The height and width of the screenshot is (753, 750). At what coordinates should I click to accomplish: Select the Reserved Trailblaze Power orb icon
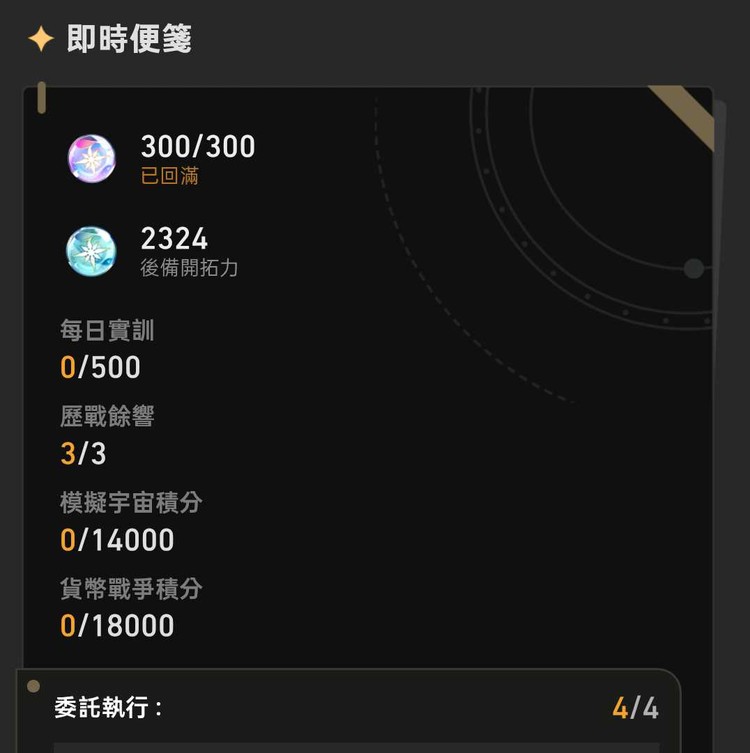coord(92,250)
